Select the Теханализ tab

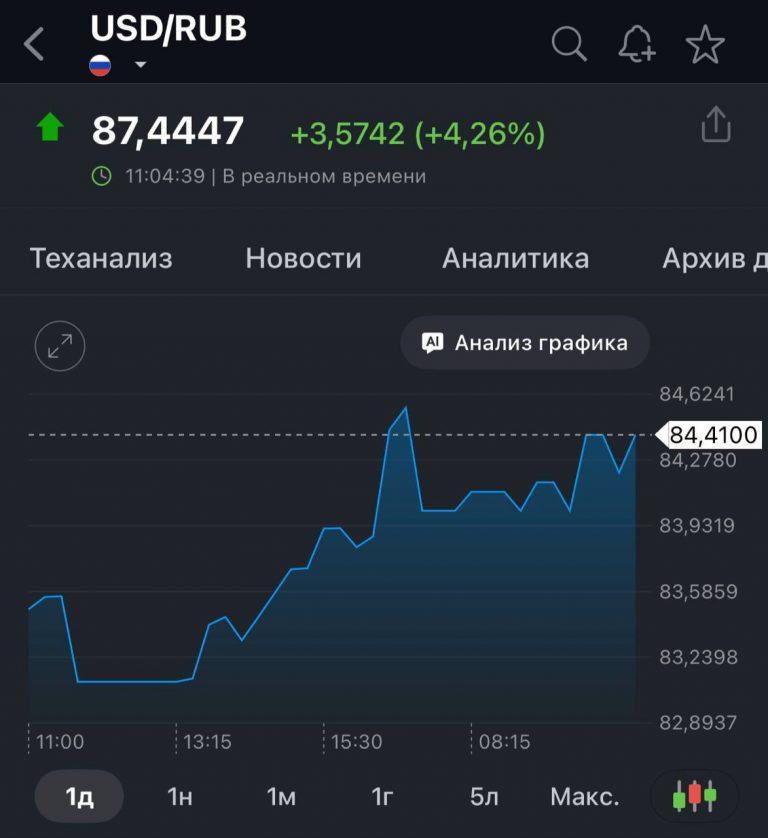pyautogui.click(x=103, y=258)
